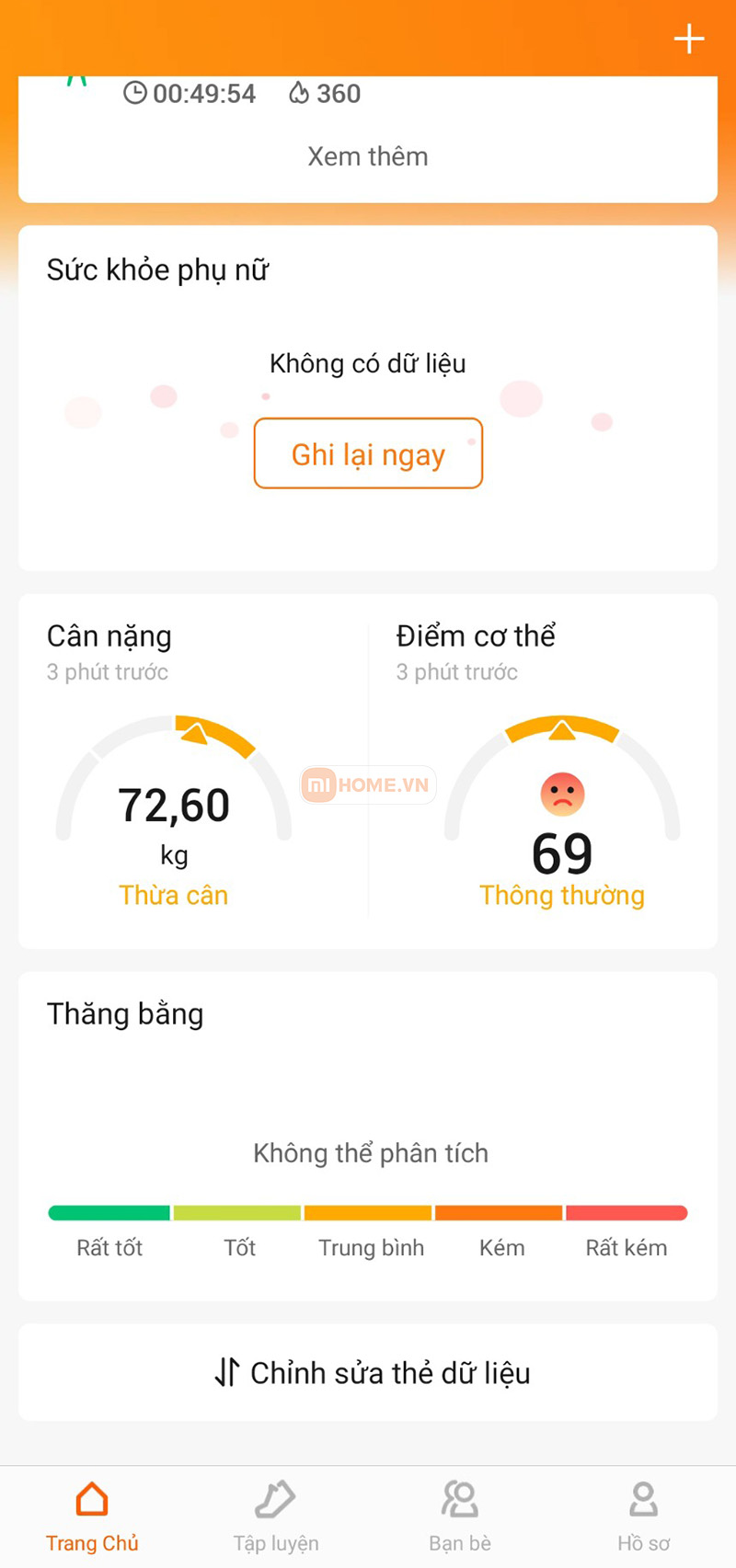The width and height of the screenshot is (736, 1568).
Task: Open friends via the Bạn bè icon
Action: (x=459, y=1499)
